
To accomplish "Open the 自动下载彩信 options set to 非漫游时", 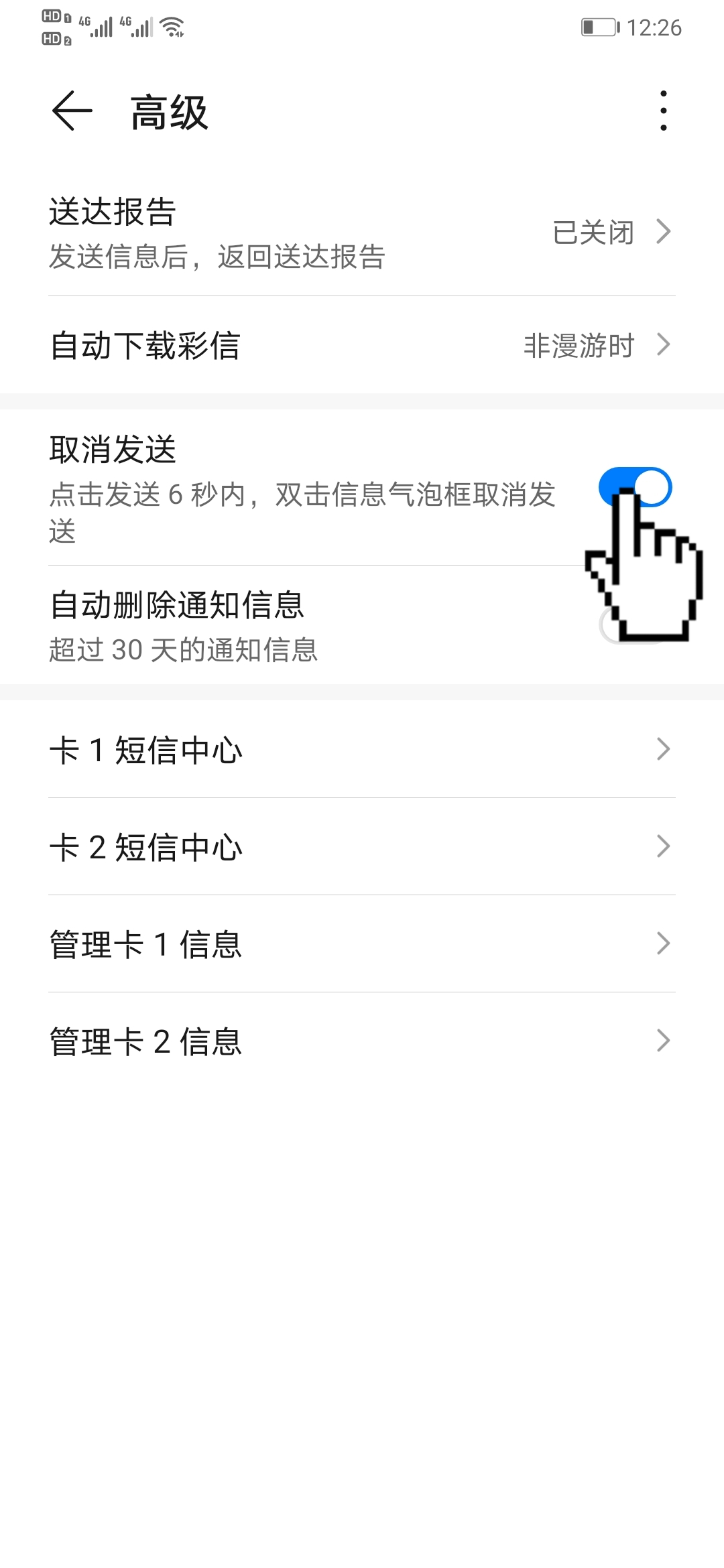I will tap(362, 346).
